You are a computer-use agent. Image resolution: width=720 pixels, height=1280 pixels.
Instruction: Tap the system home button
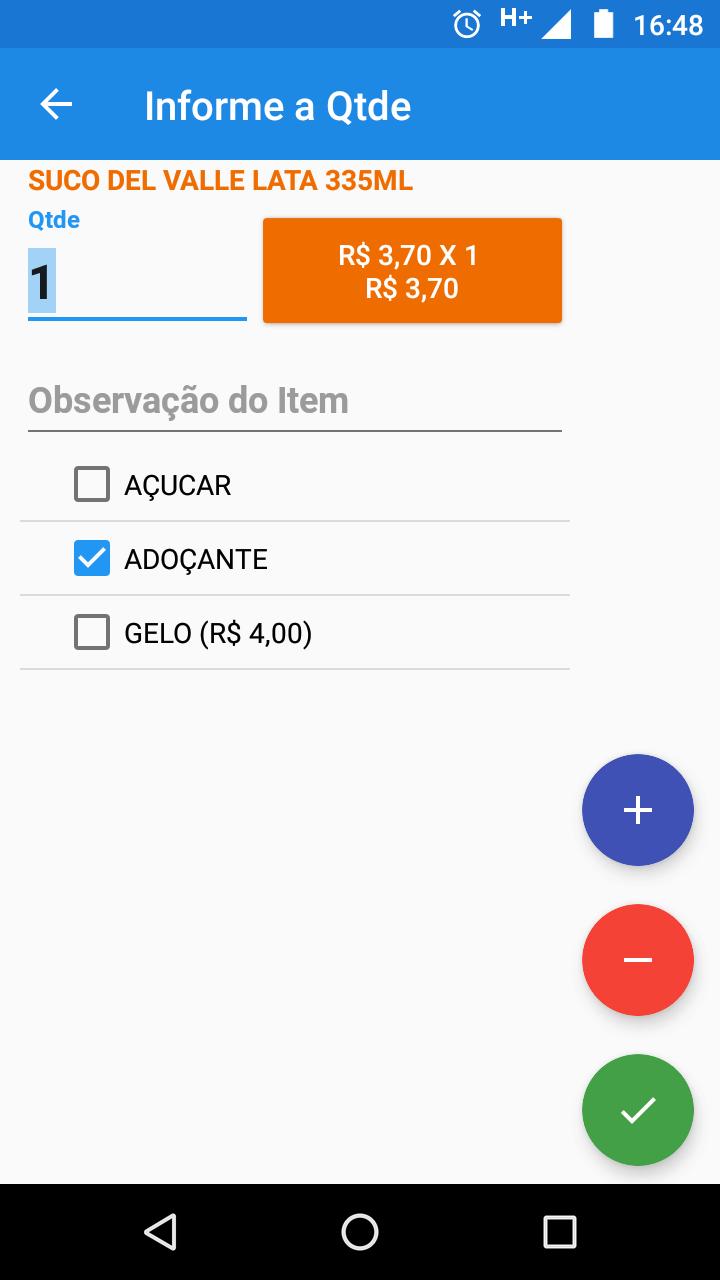(x=360, y=1232)
